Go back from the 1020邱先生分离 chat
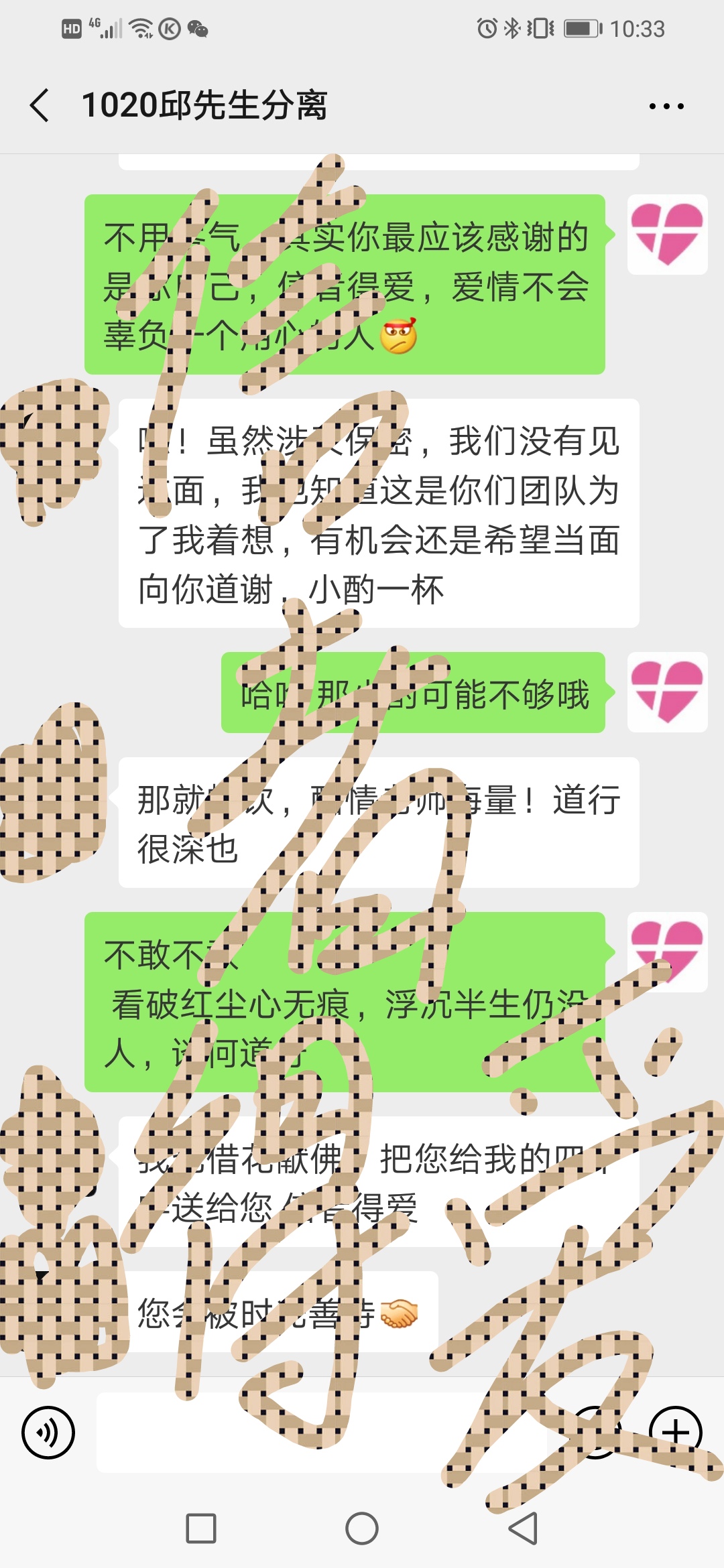724x1568 pixels. click(40, 106)
